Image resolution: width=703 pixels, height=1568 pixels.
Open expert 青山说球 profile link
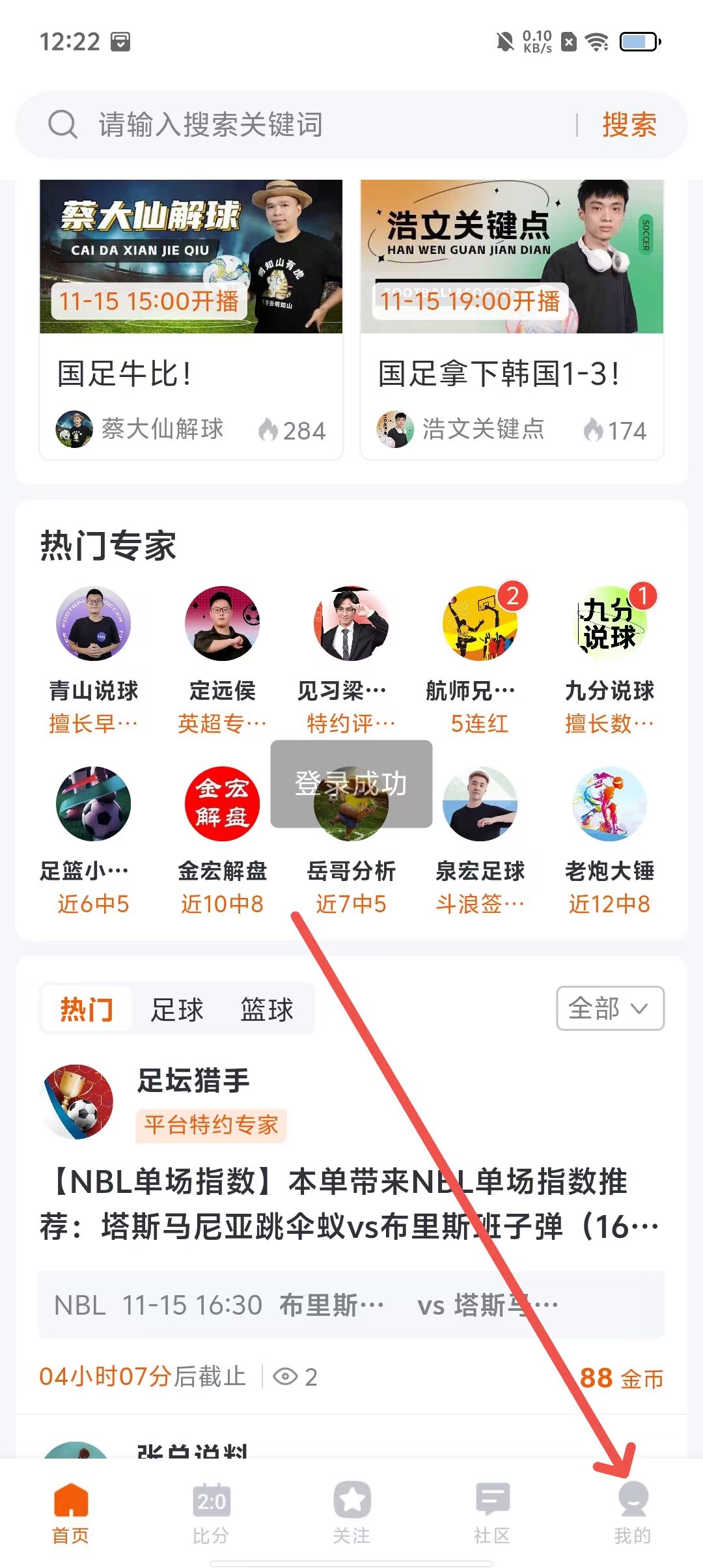point(94,623)
